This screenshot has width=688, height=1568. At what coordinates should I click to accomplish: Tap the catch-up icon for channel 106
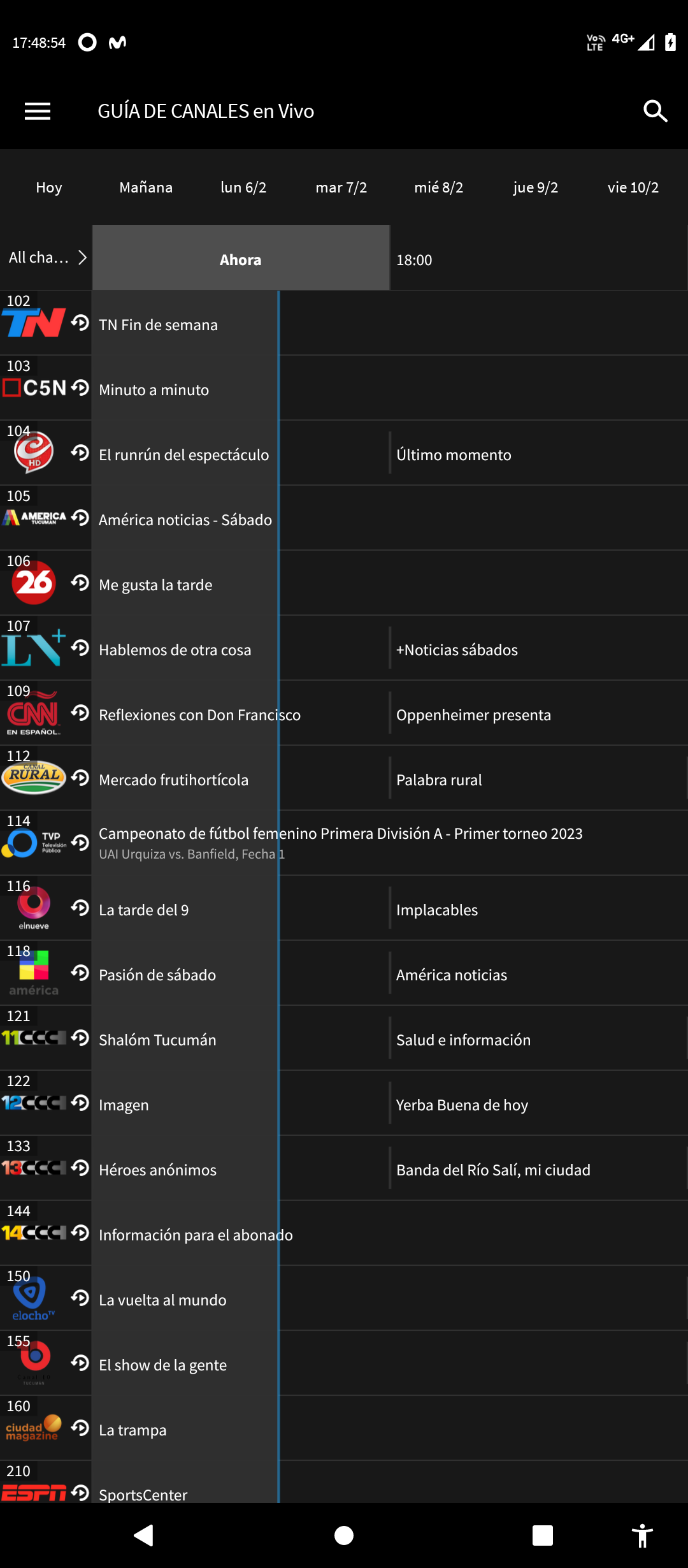tap(80, 583)
